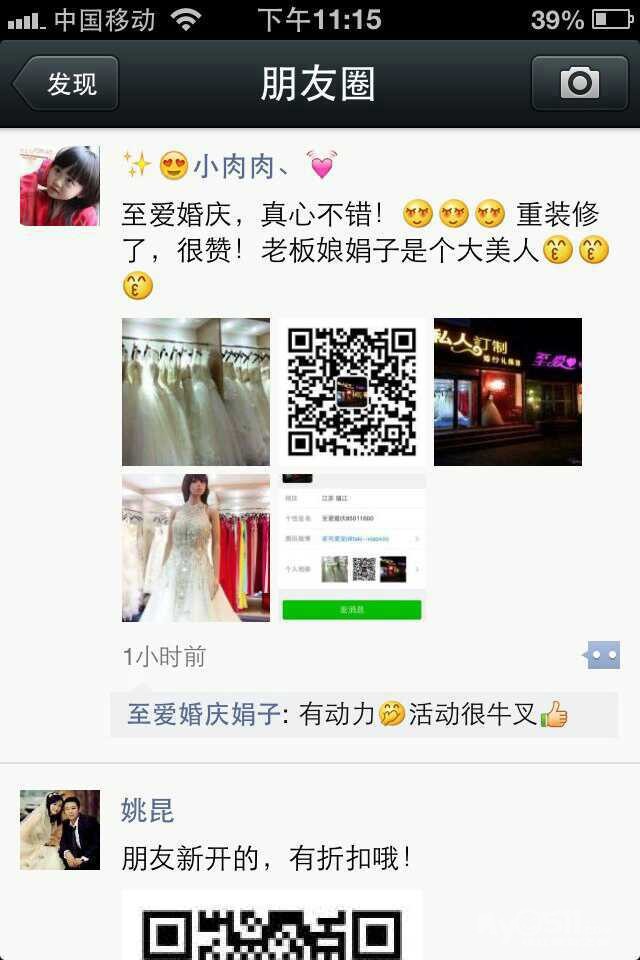Open commenter 至爱婚庆娟子's profile
The image size is (640, 960).
204,714
